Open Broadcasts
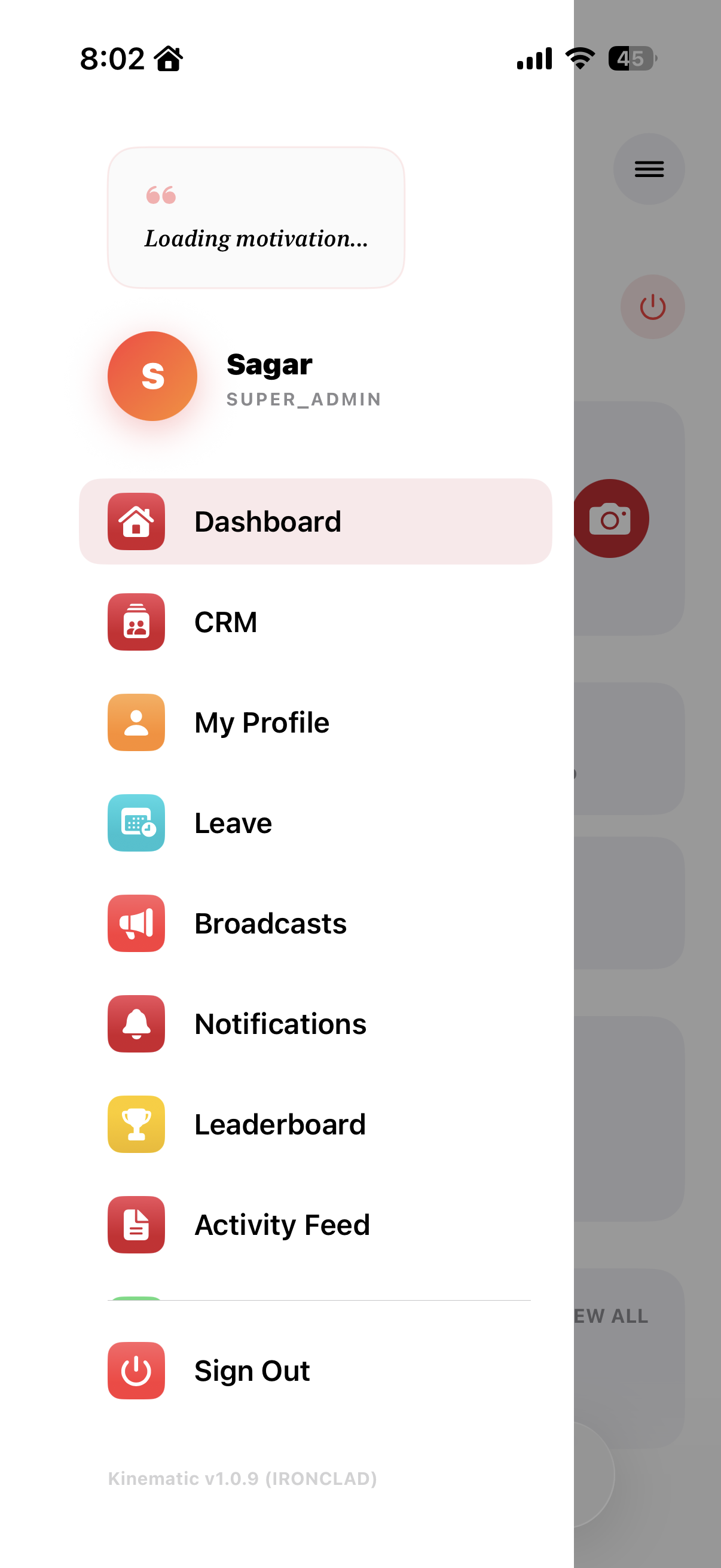721x1568 pixels. (x=315, y=923)
